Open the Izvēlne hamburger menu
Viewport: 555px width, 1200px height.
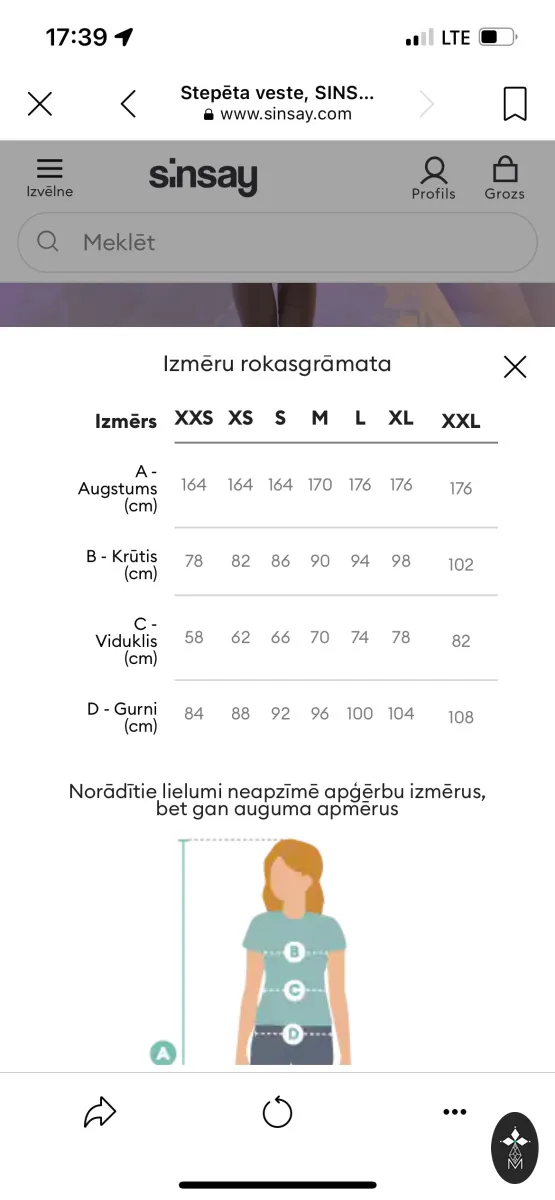point(49,178)
